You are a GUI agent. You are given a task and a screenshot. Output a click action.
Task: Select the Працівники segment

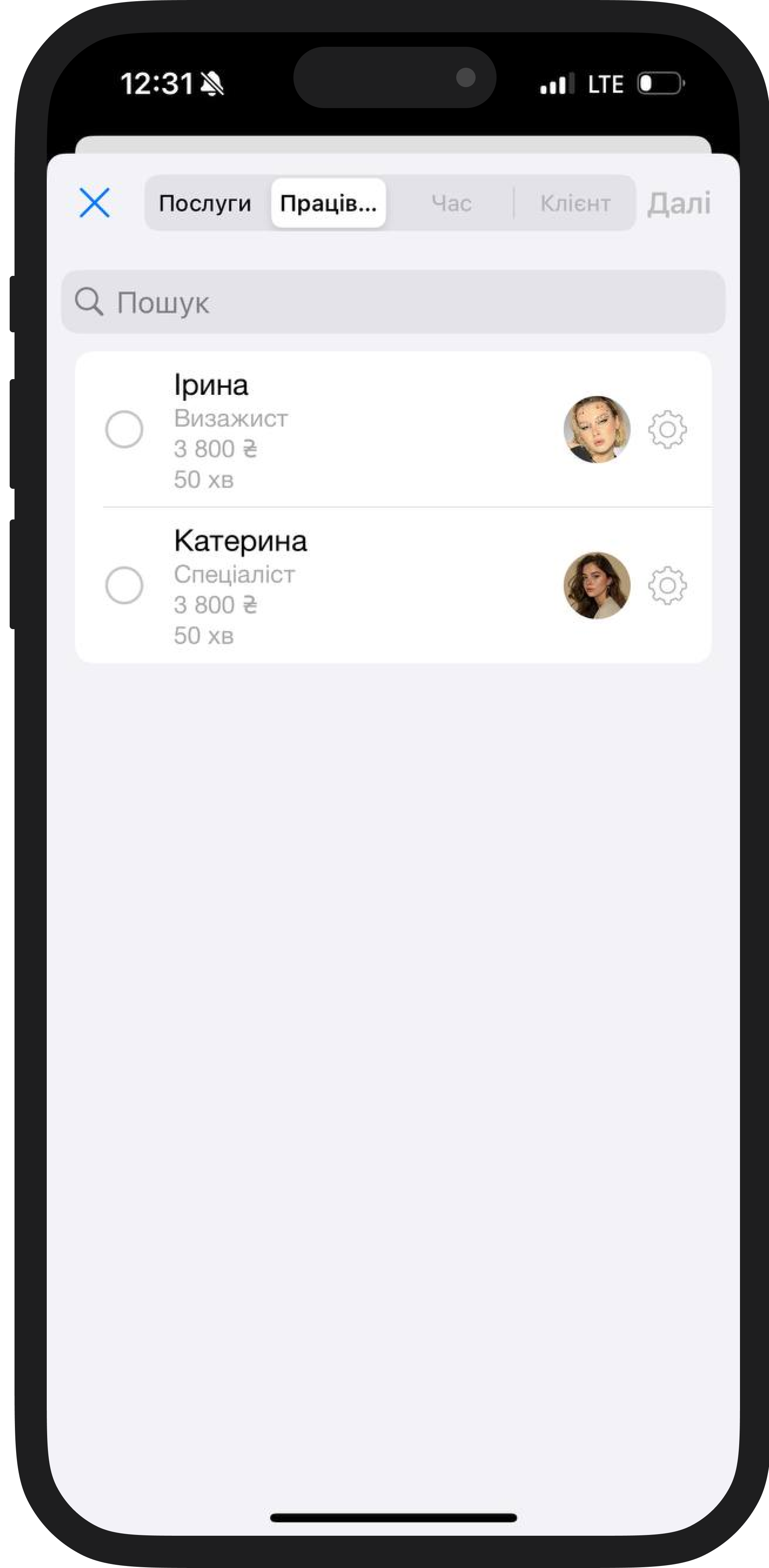[x=328, y=203]
